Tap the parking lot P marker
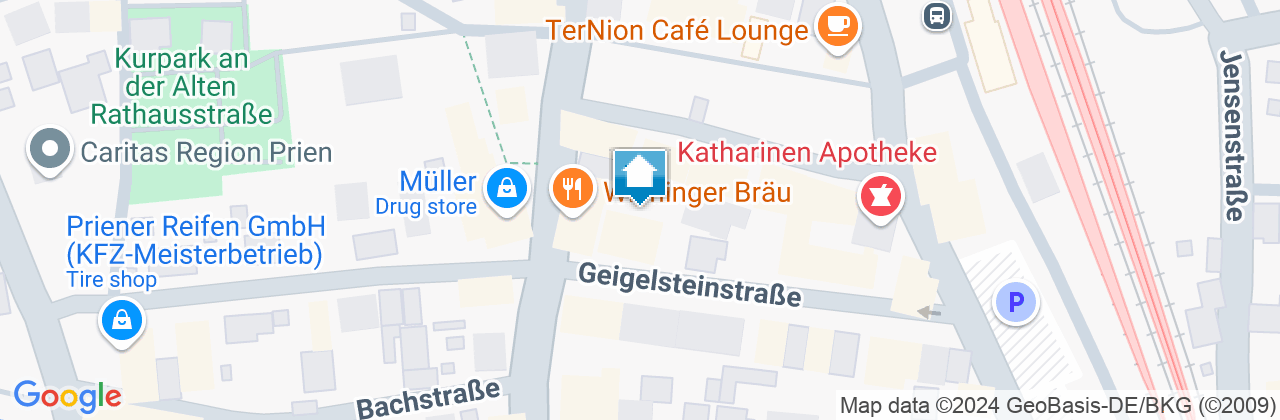The height and width of the screenshot is (420, 1280). tap(1017, 301)
